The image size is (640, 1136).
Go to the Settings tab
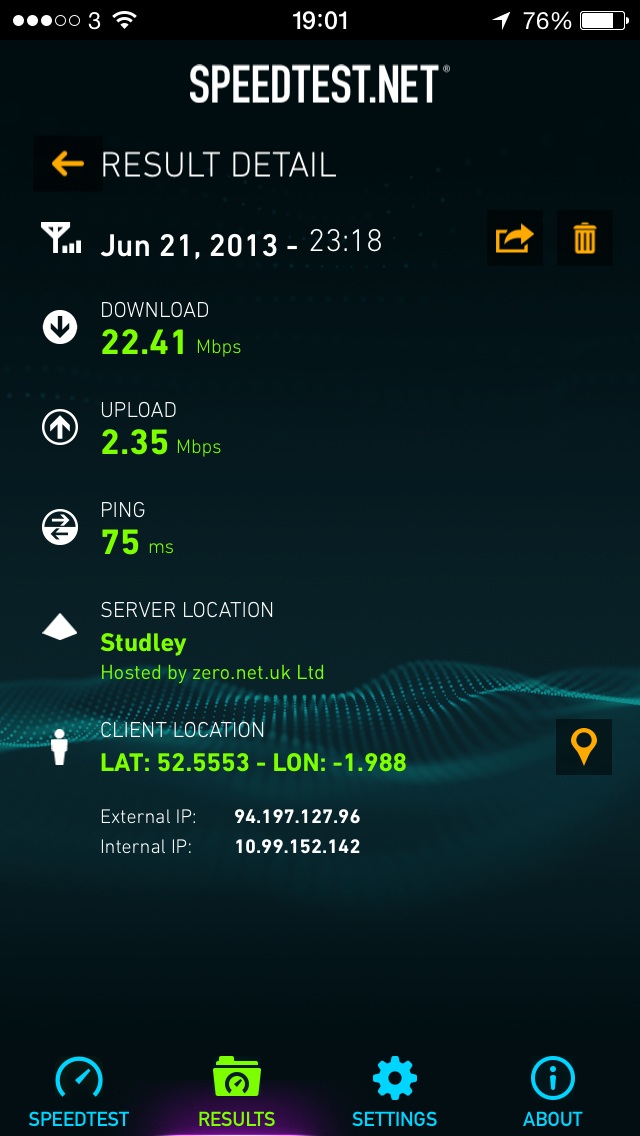[x=394, y=1093]
